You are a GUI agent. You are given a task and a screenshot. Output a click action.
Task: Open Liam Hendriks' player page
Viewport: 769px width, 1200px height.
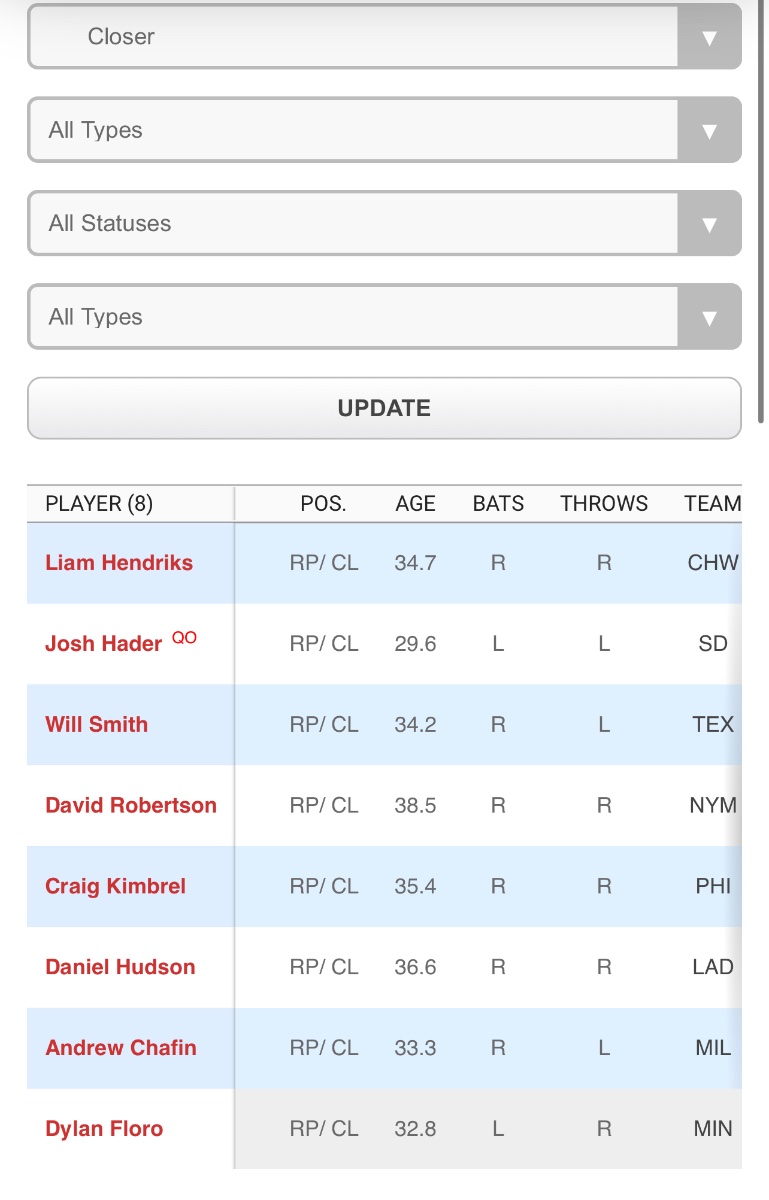click(x=119, y=563)
